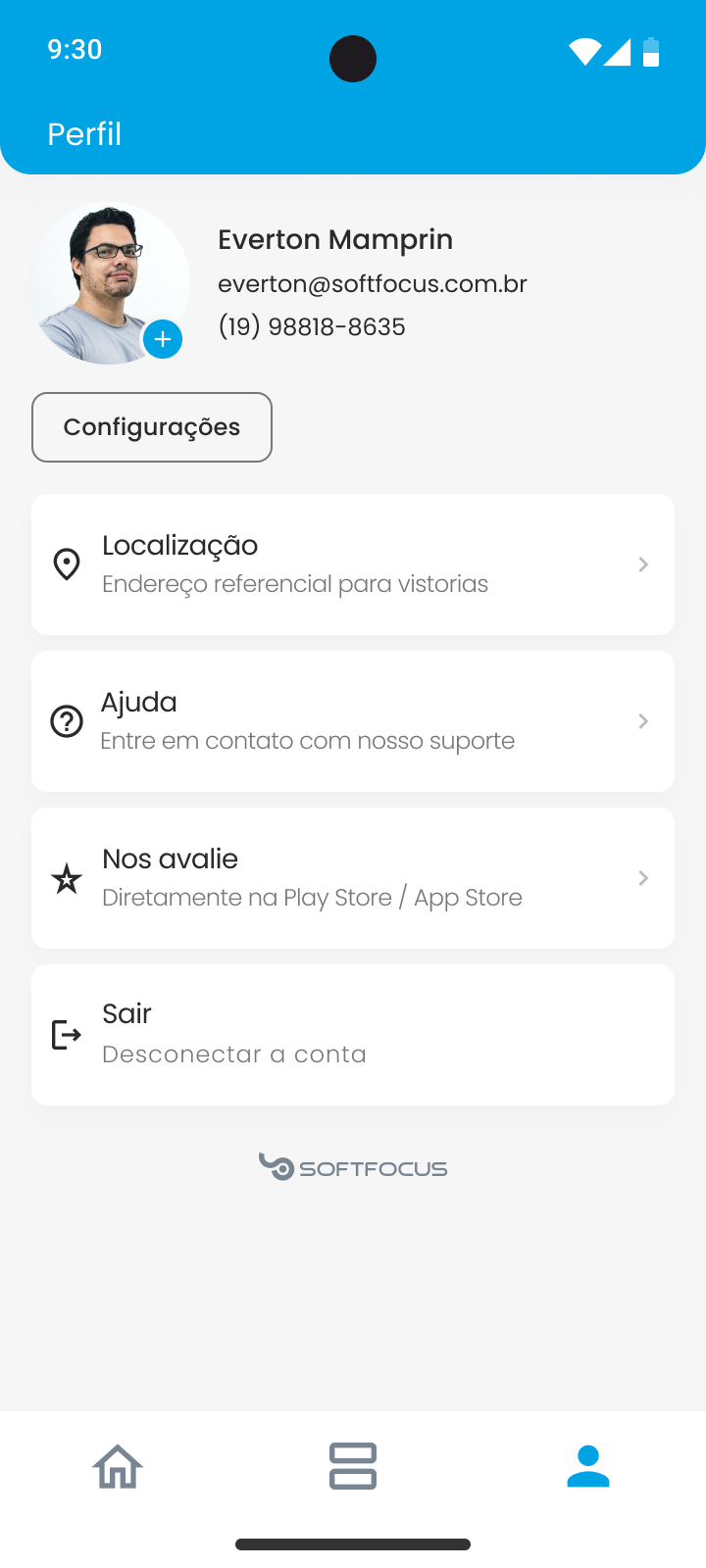Tap the plus icon on the profile photo
Screen dimensions: 706x1568
coord(163,340)
